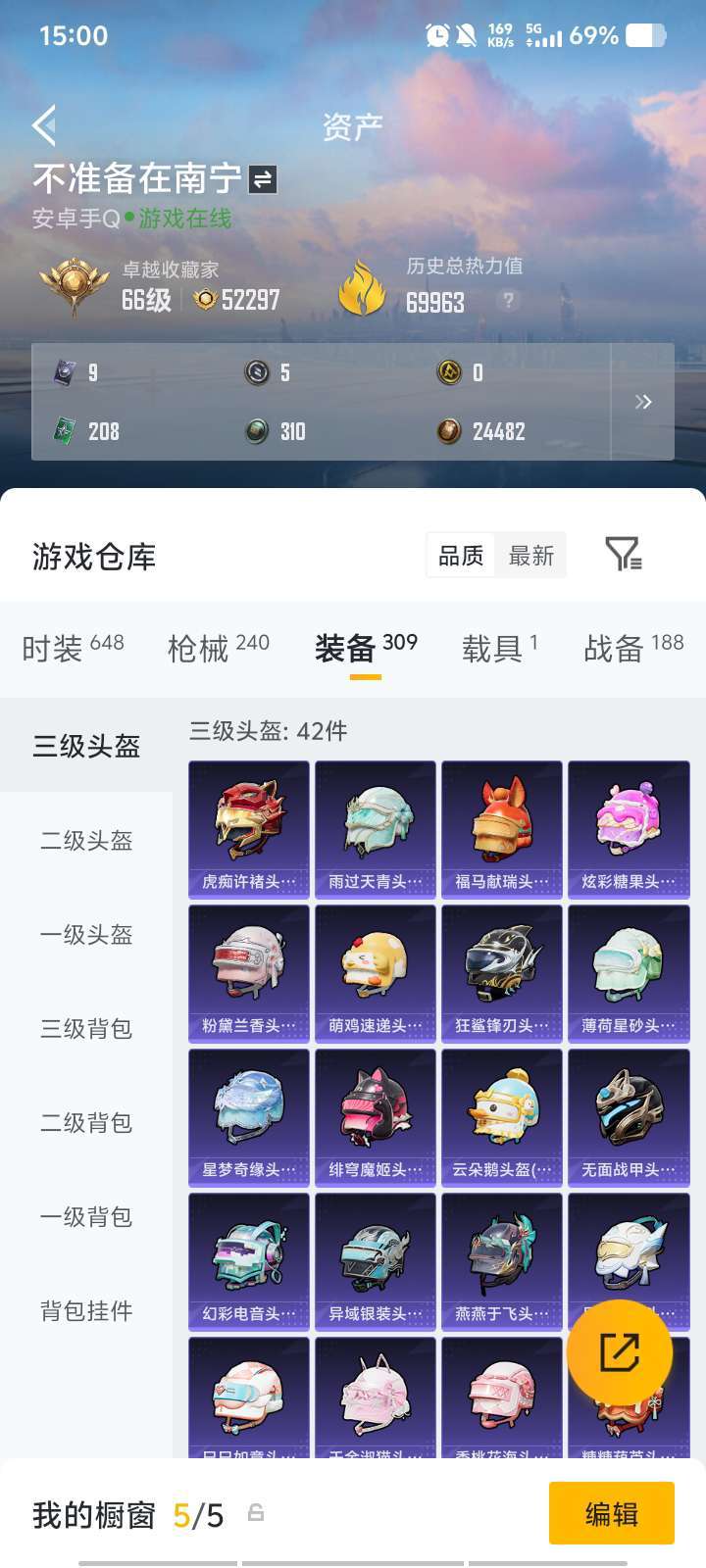Expand the assets currency panel arrow

643,402
